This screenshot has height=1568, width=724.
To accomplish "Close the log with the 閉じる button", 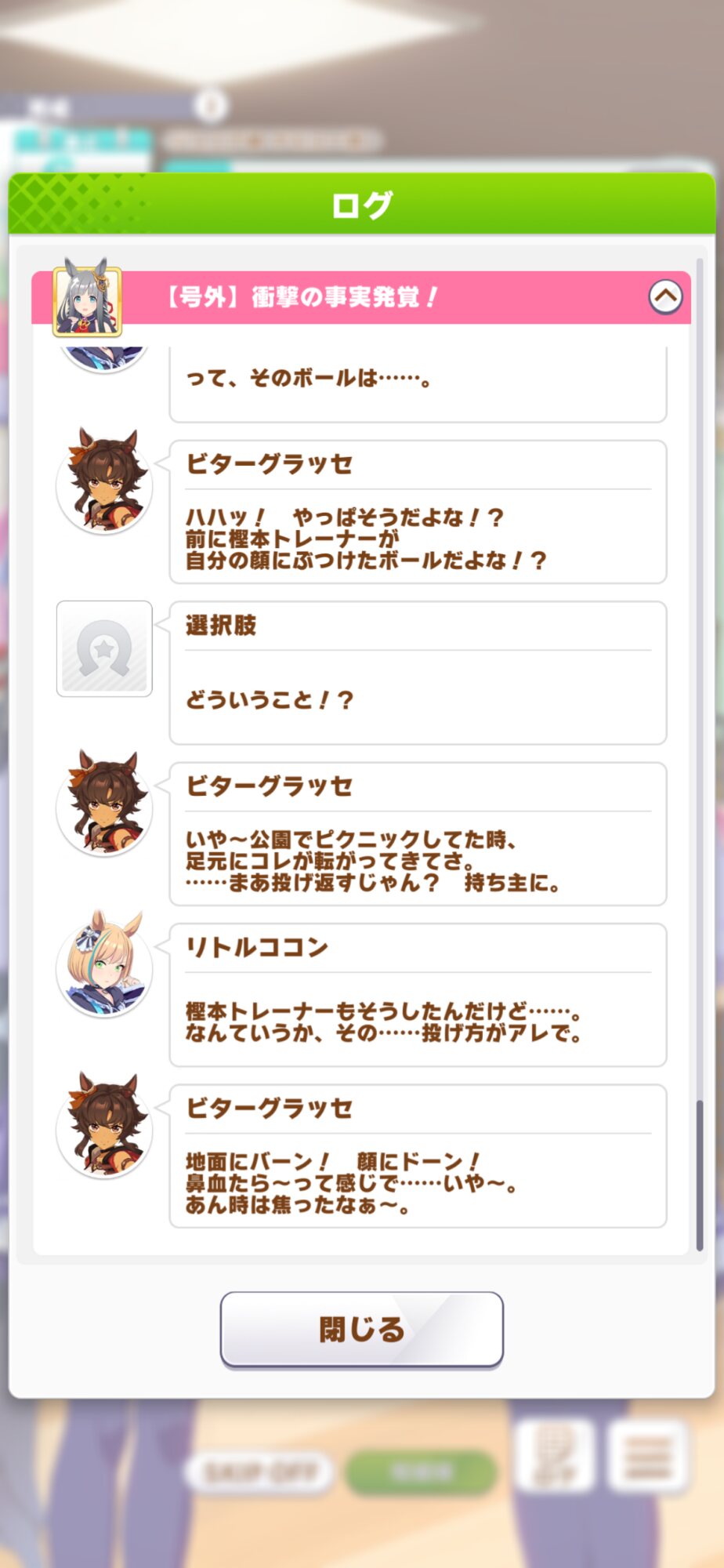I will coord(361,1329).
